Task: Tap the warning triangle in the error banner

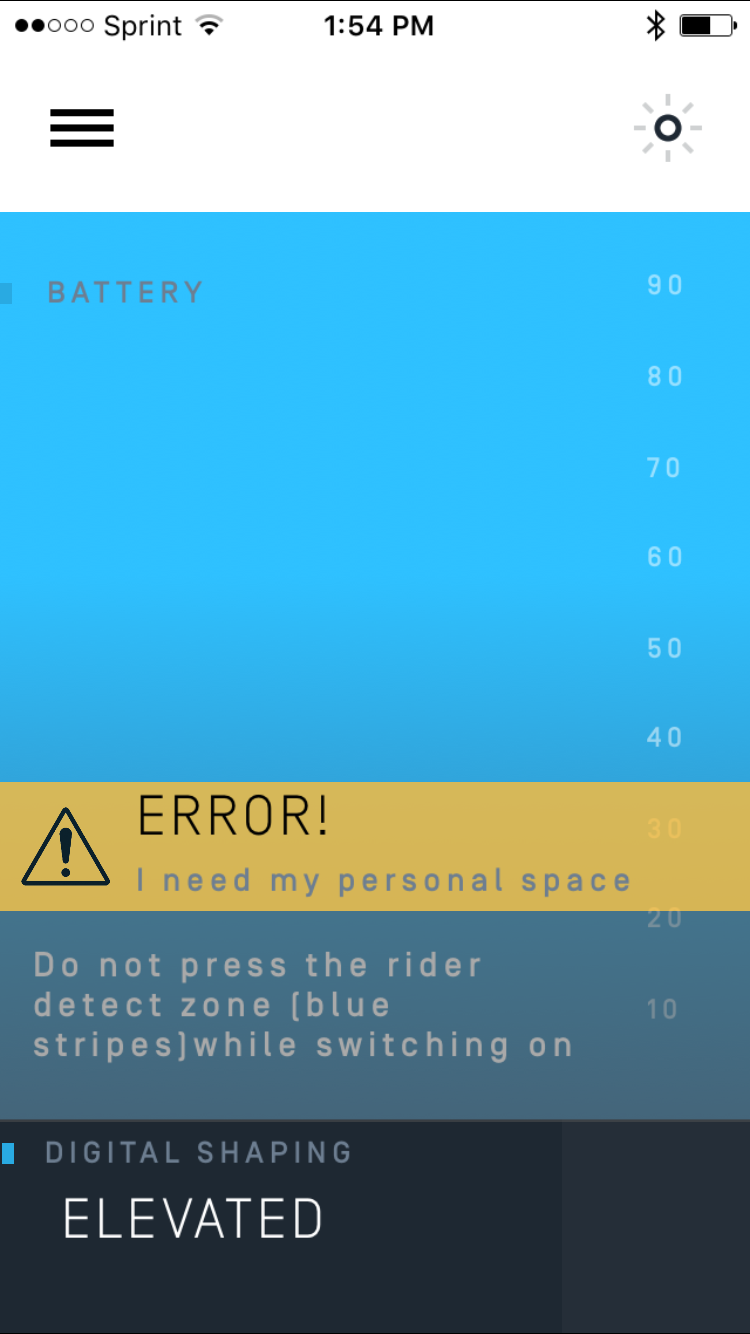Action: click(65, 845)
